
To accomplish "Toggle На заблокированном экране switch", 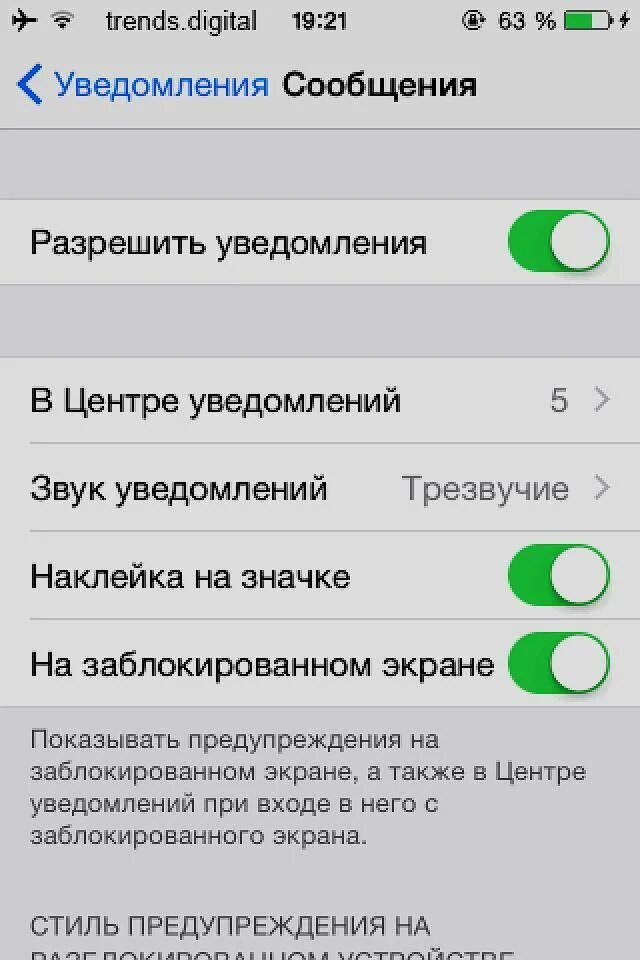I will [x=558, y=664].
